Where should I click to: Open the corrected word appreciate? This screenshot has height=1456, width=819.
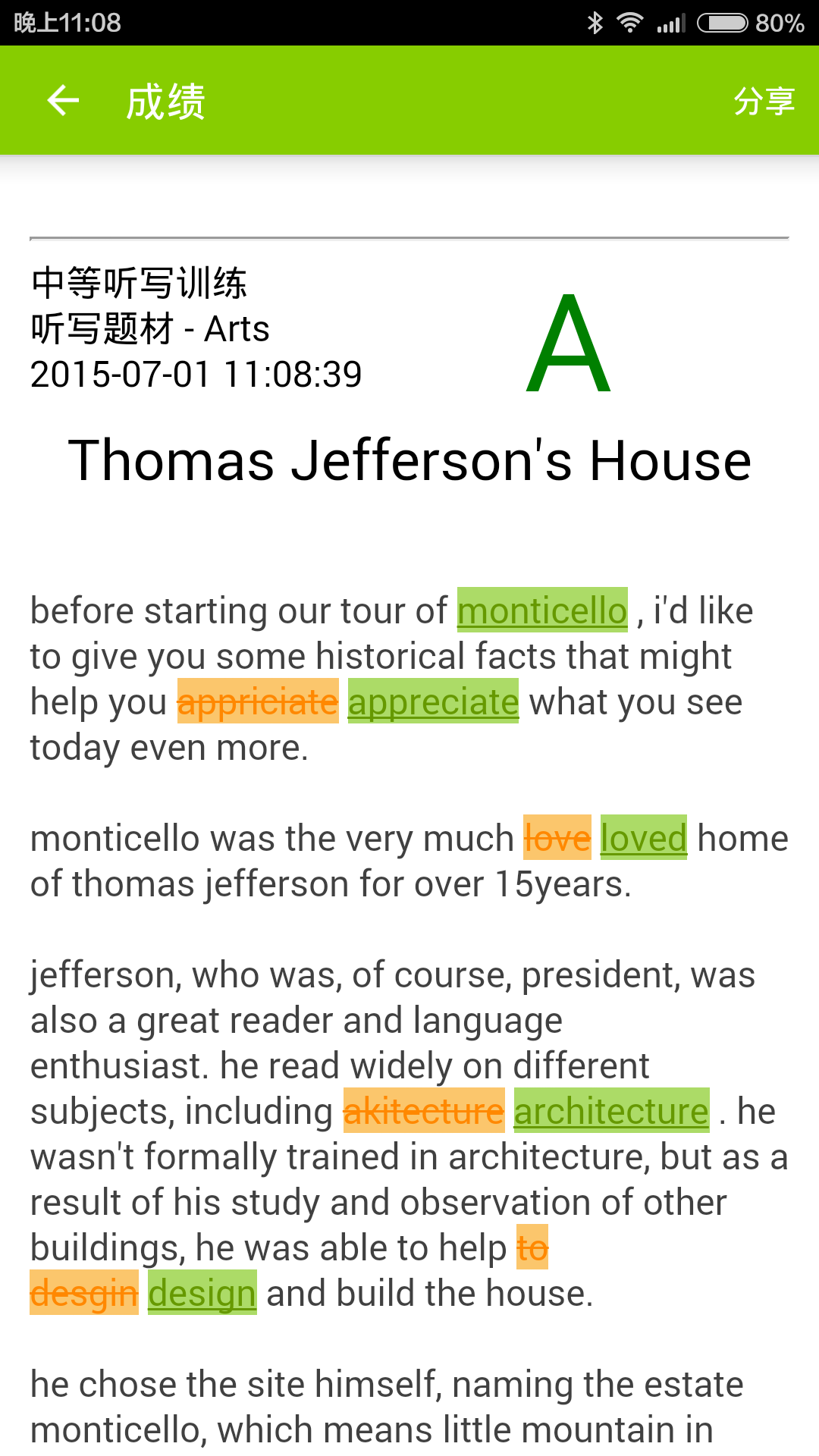click(433, 701)
